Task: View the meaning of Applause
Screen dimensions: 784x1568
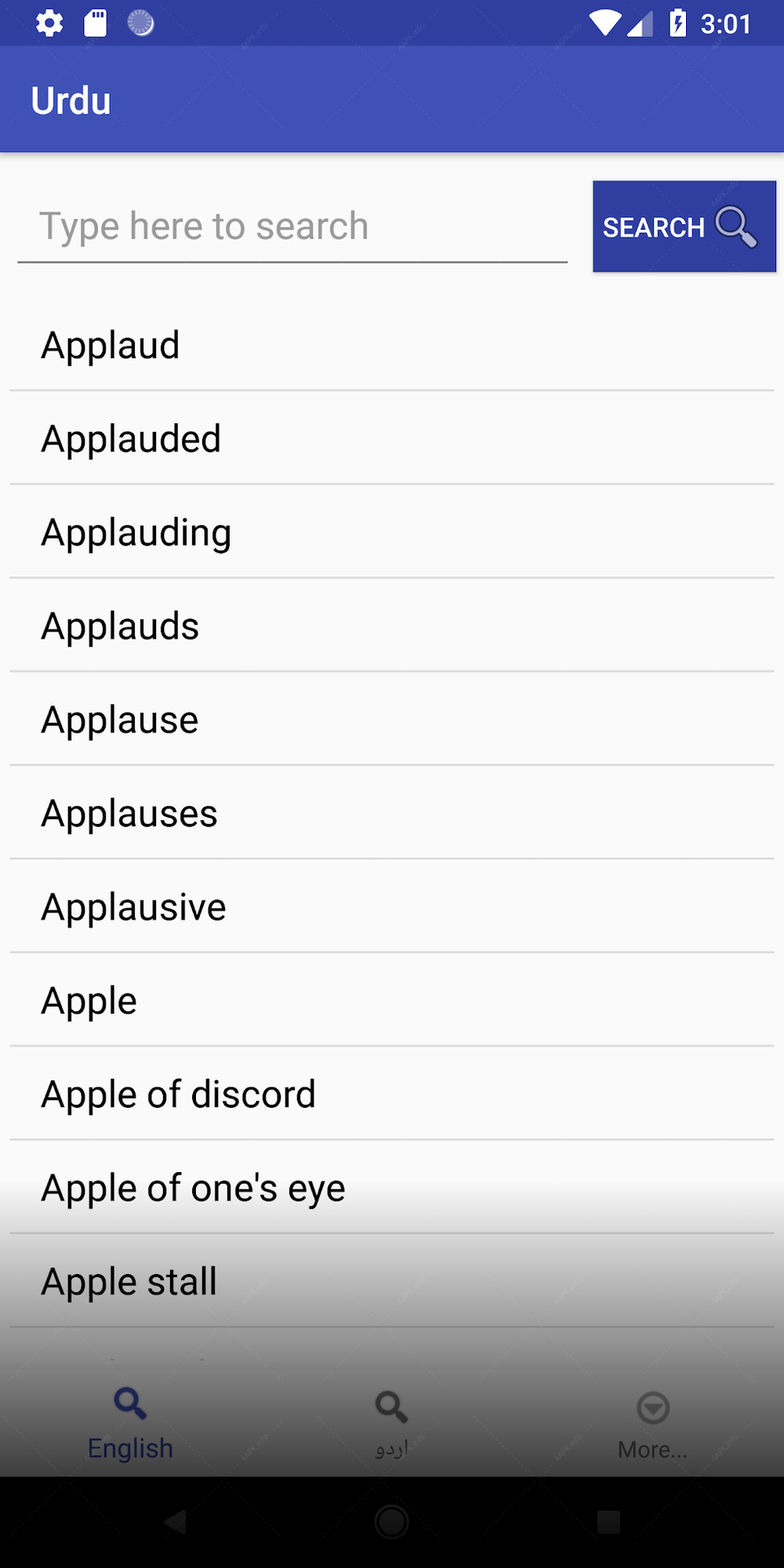Action: point(392,719)
